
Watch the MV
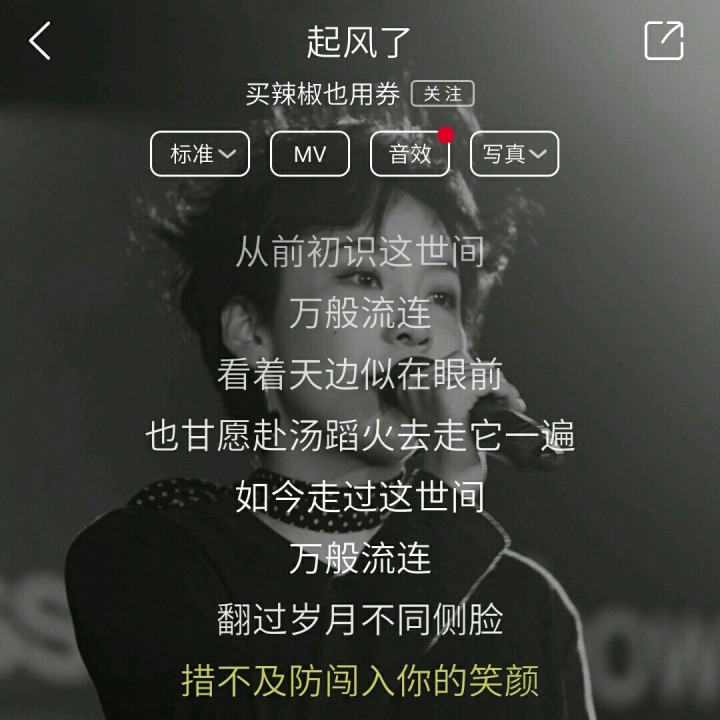point(310,154)
